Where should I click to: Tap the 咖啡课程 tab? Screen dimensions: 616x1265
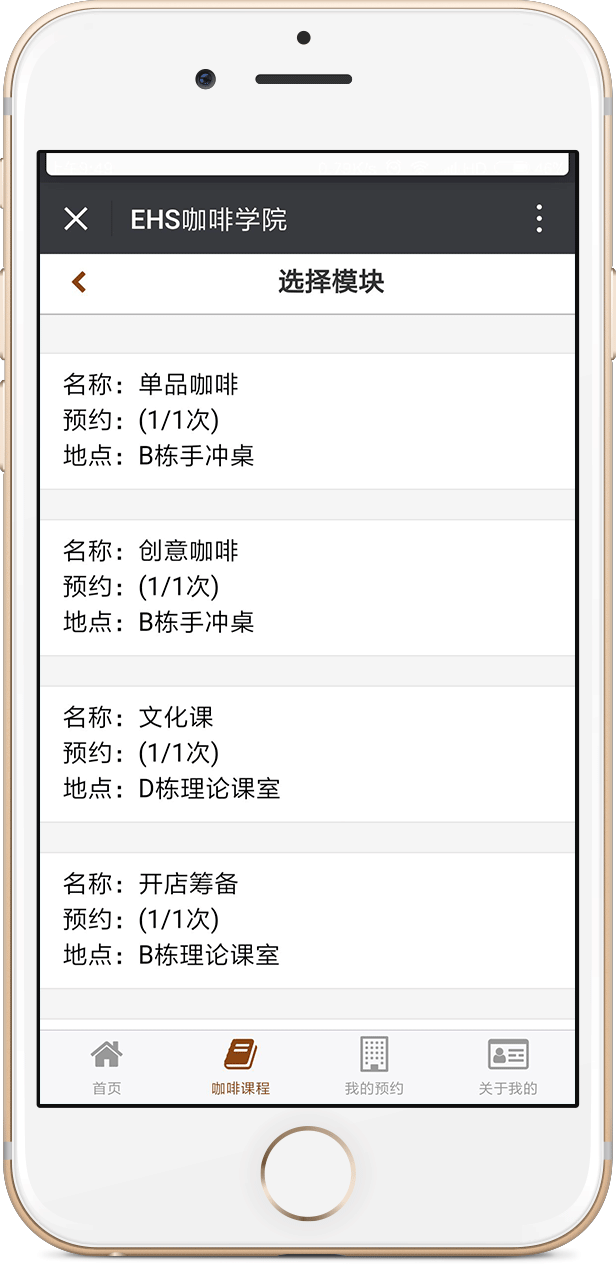pos(240,1066)
